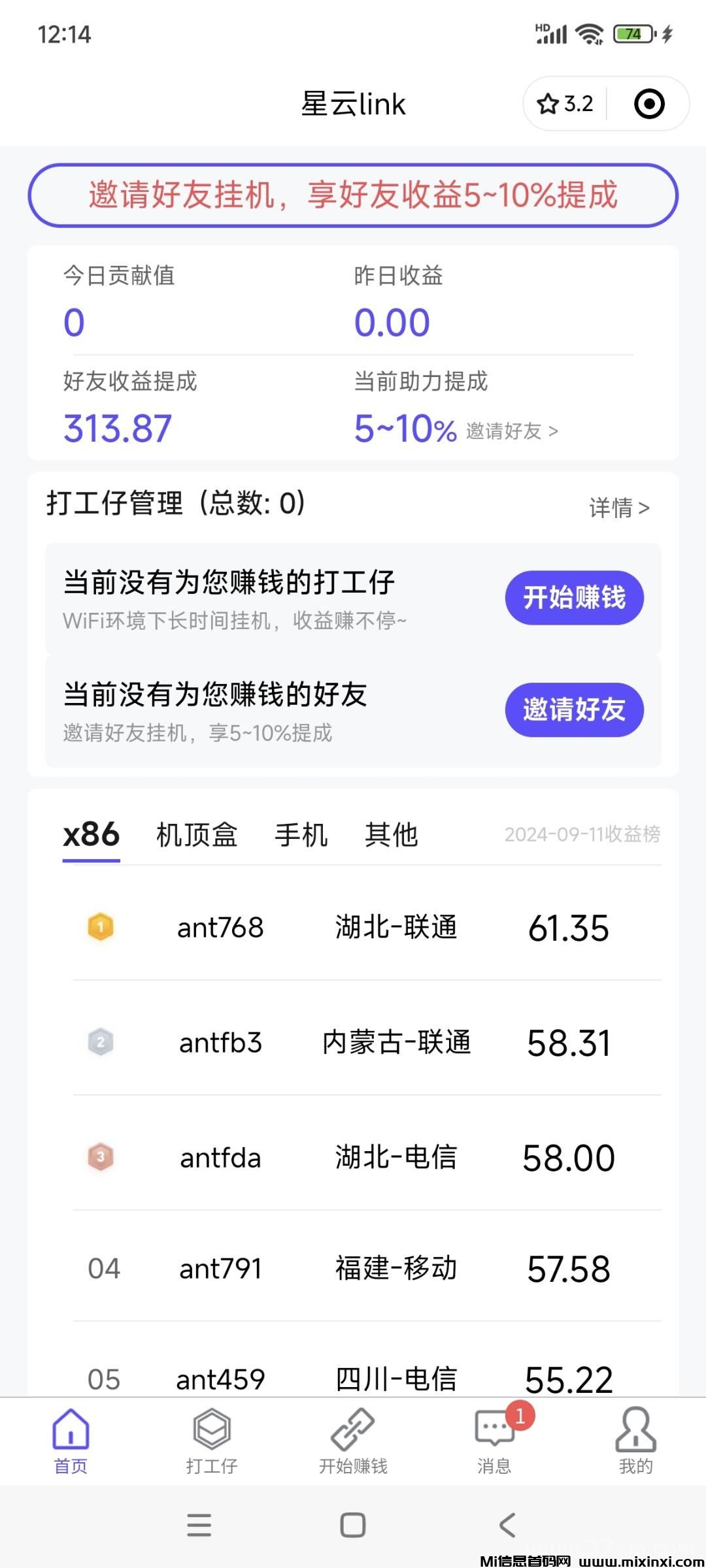
Task: Tap the system home navigation button
Action: [352, 1526]
